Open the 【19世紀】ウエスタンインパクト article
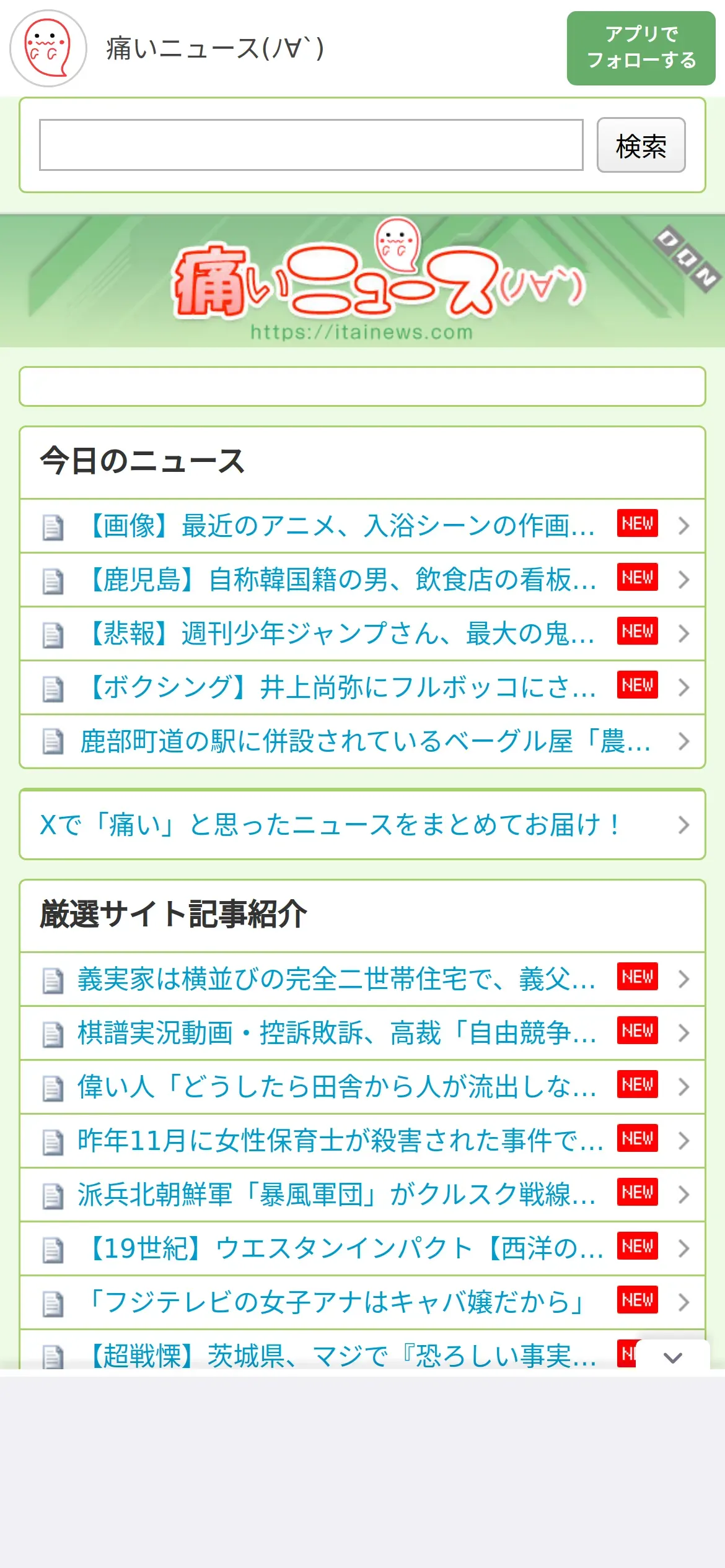The image size is (725, 1568). pos(362,1248)
